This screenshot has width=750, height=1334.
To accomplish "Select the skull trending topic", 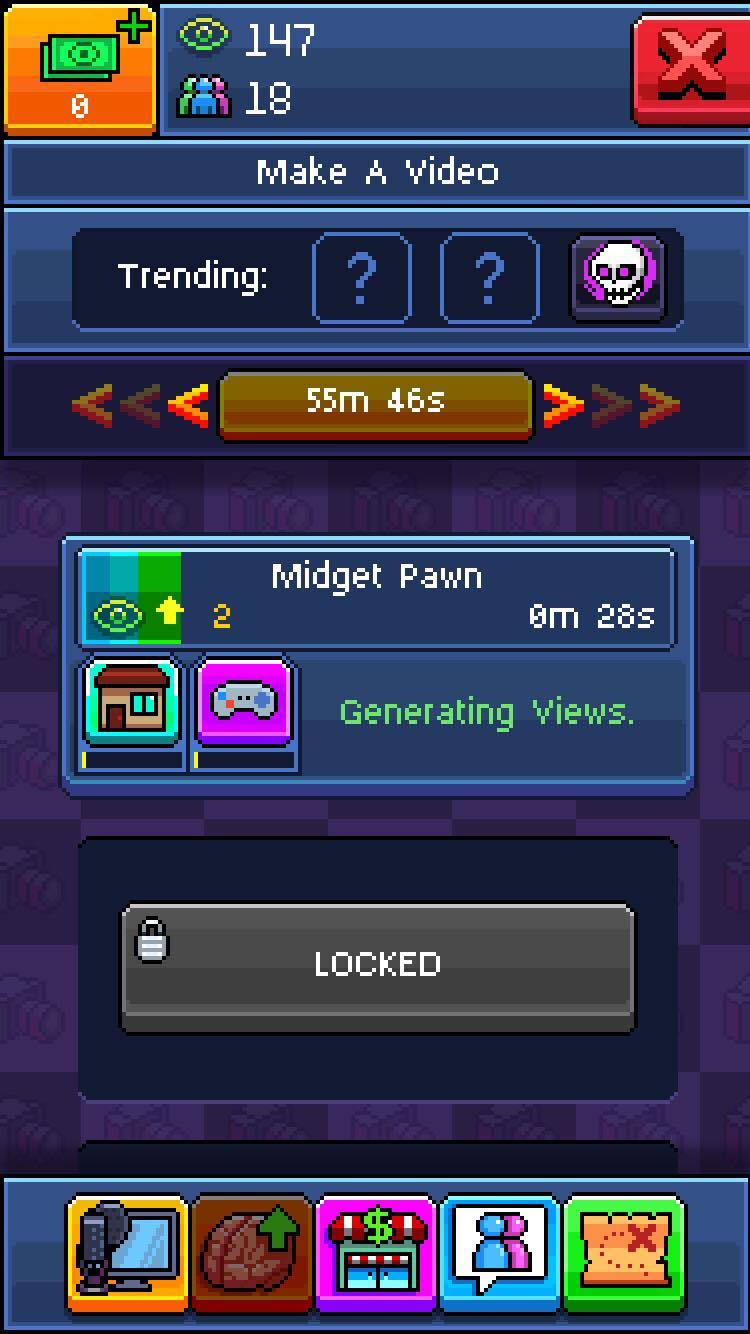I will click(x=617, y=277).
